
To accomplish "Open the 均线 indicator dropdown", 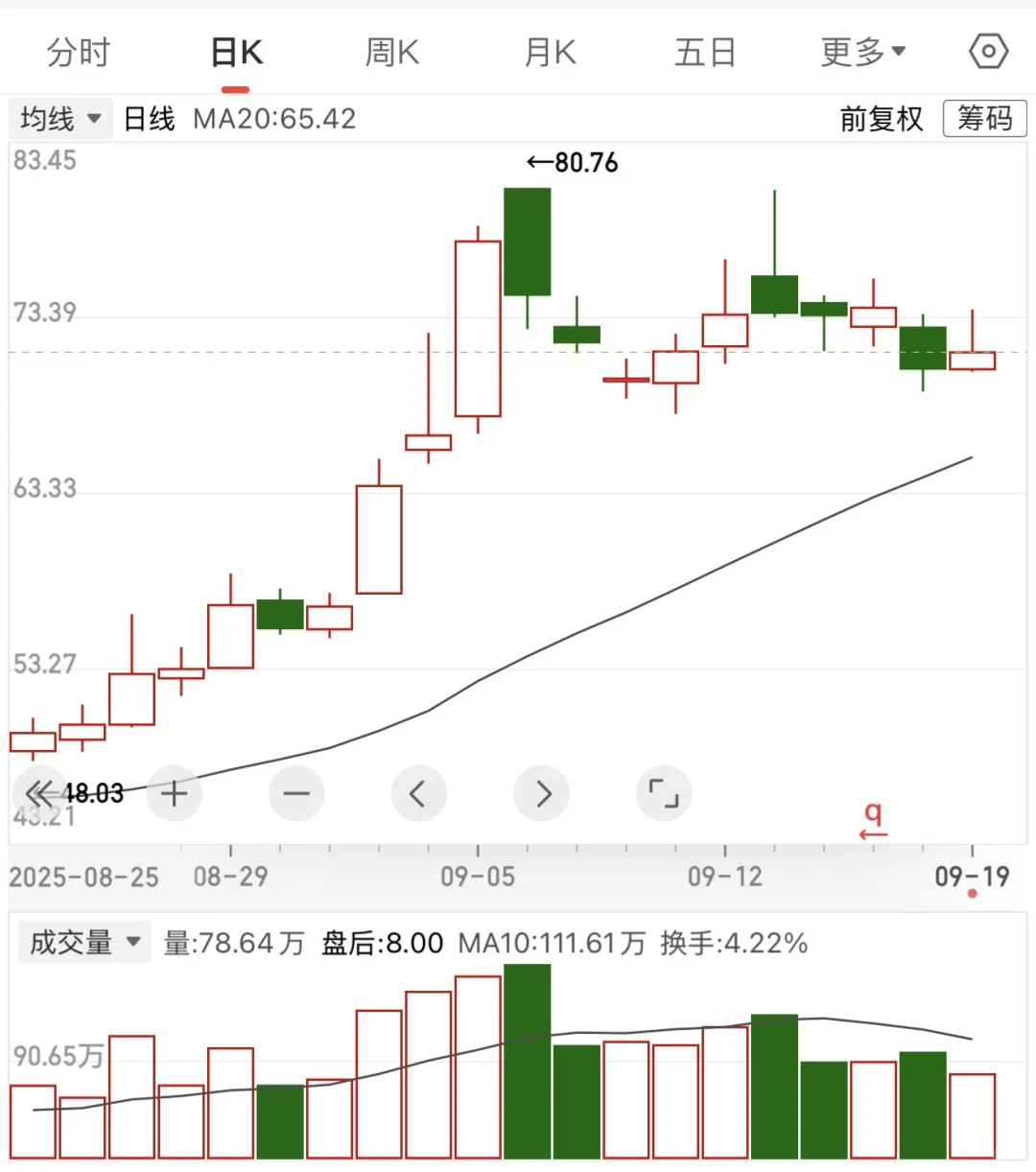I will coord(61,119).
